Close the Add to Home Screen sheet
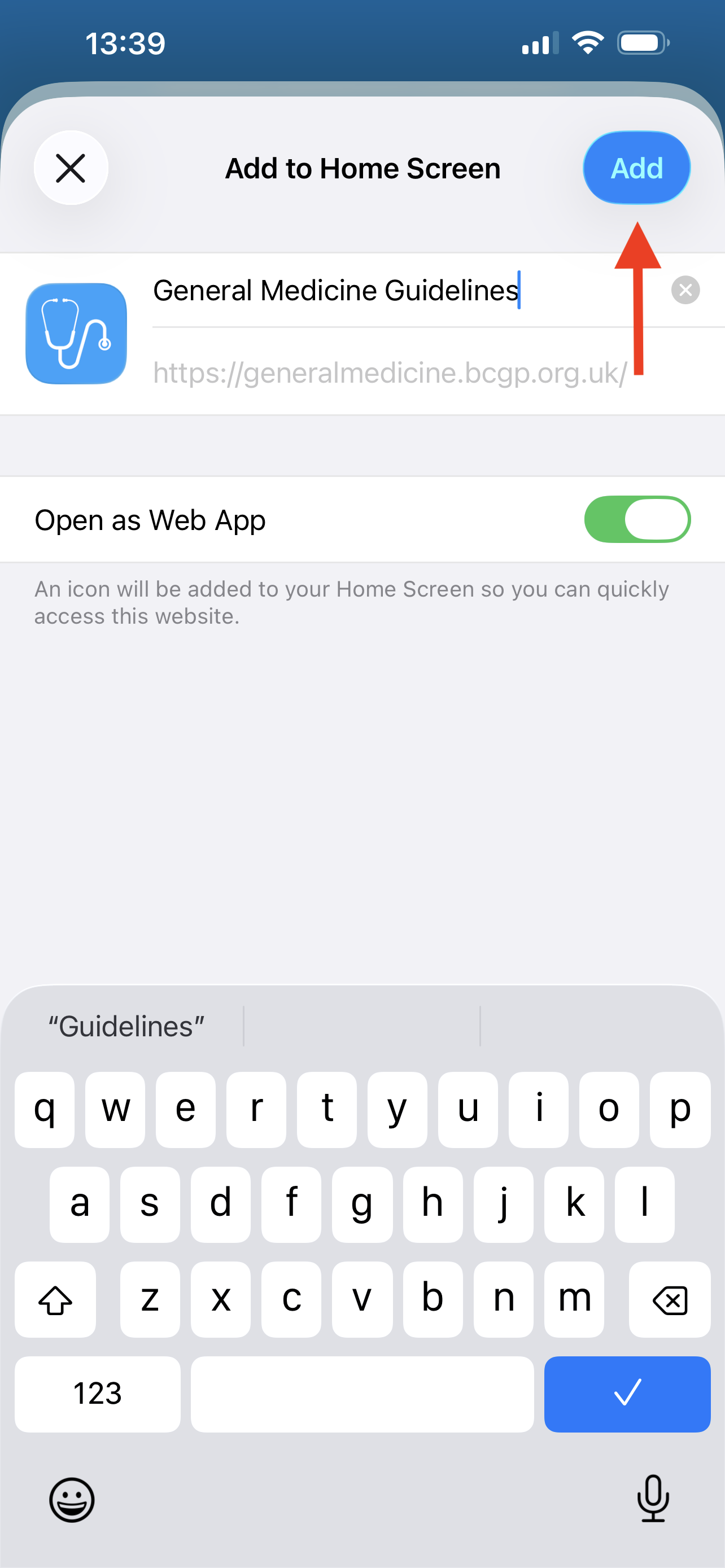Screen dimensions: 725x1568 [x=71, y=168]
